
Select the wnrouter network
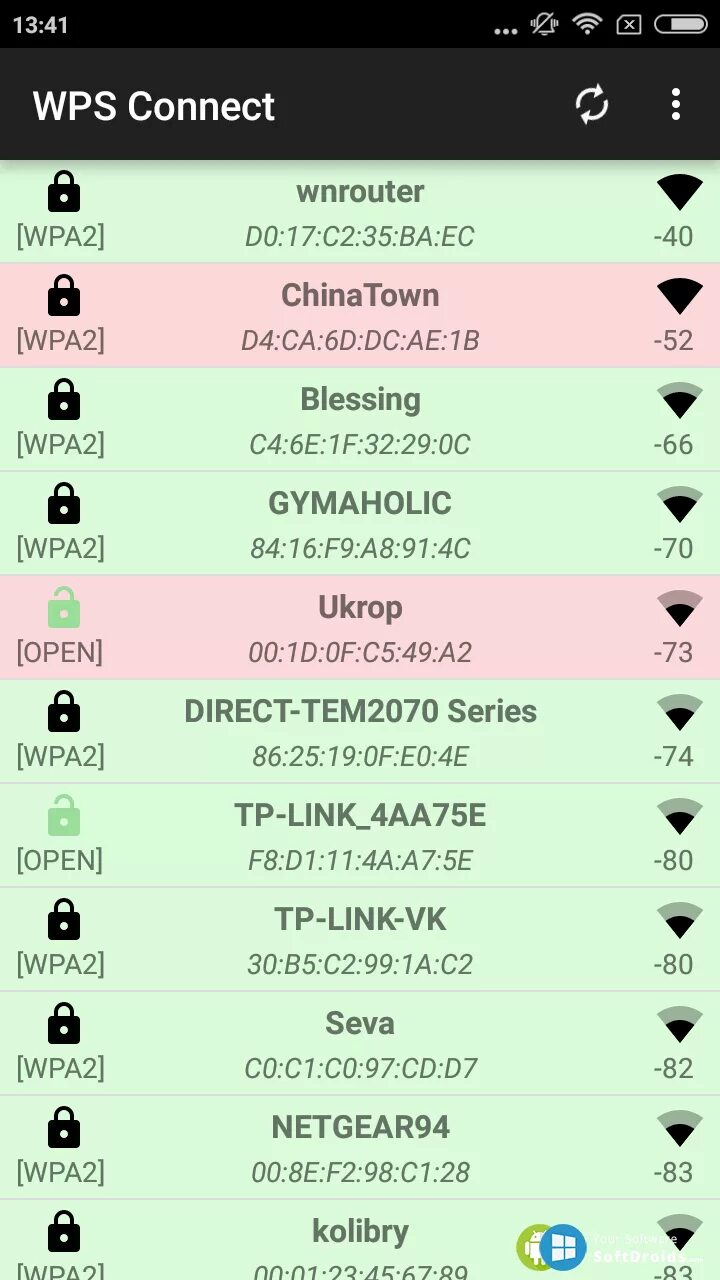[360, 212]
